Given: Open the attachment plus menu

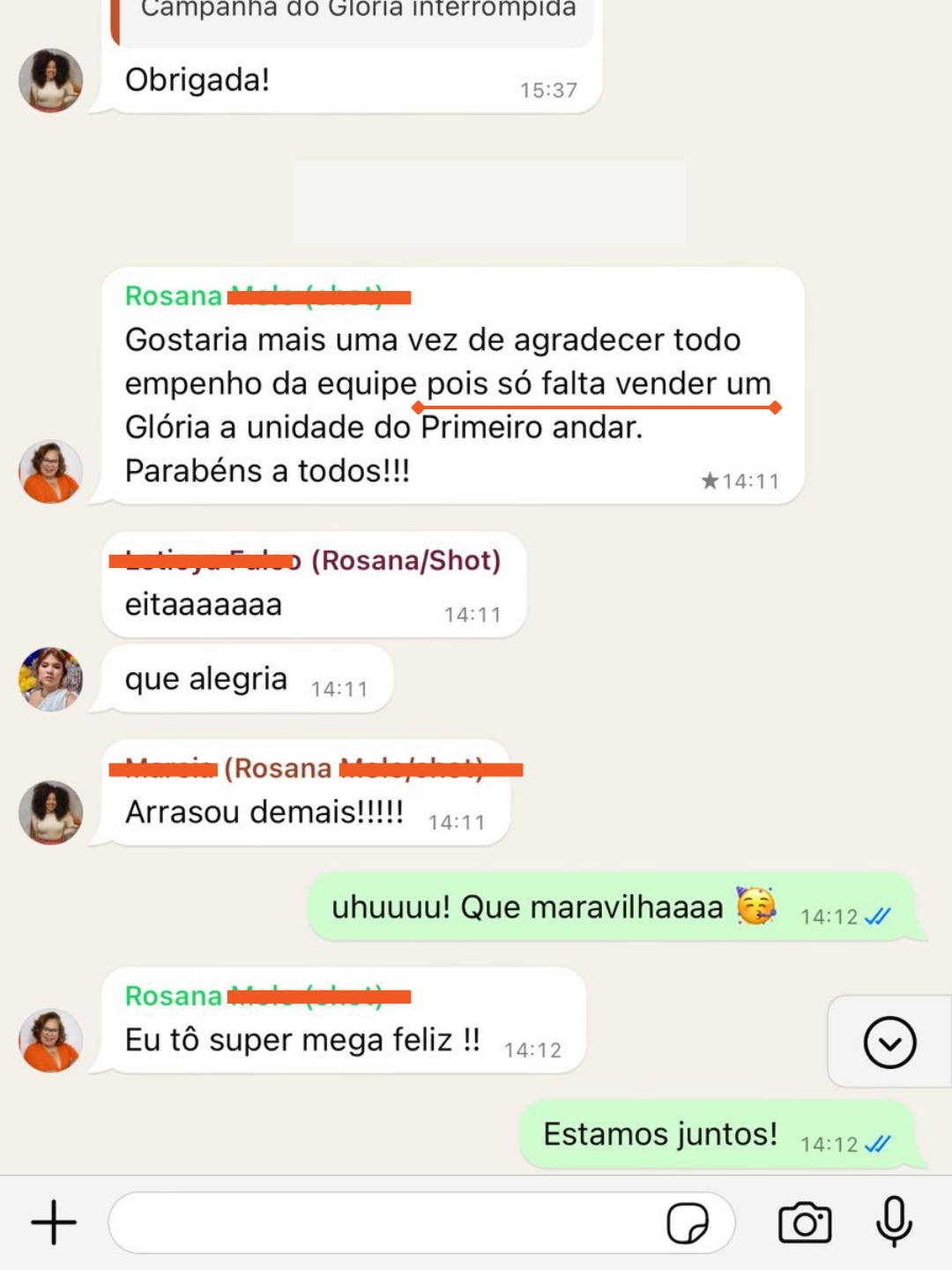Looking at the screenshot, I should coord(54,1222).
